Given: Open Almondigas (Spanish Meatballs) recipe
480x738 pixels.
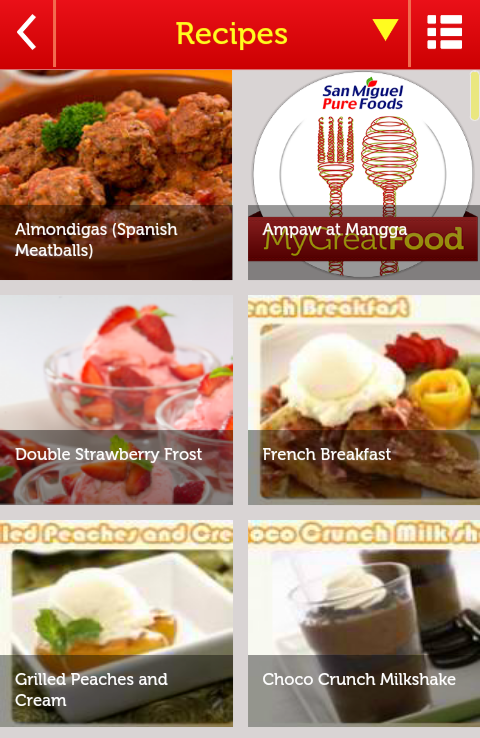Looking at the screenshot, I should [116, 175].
